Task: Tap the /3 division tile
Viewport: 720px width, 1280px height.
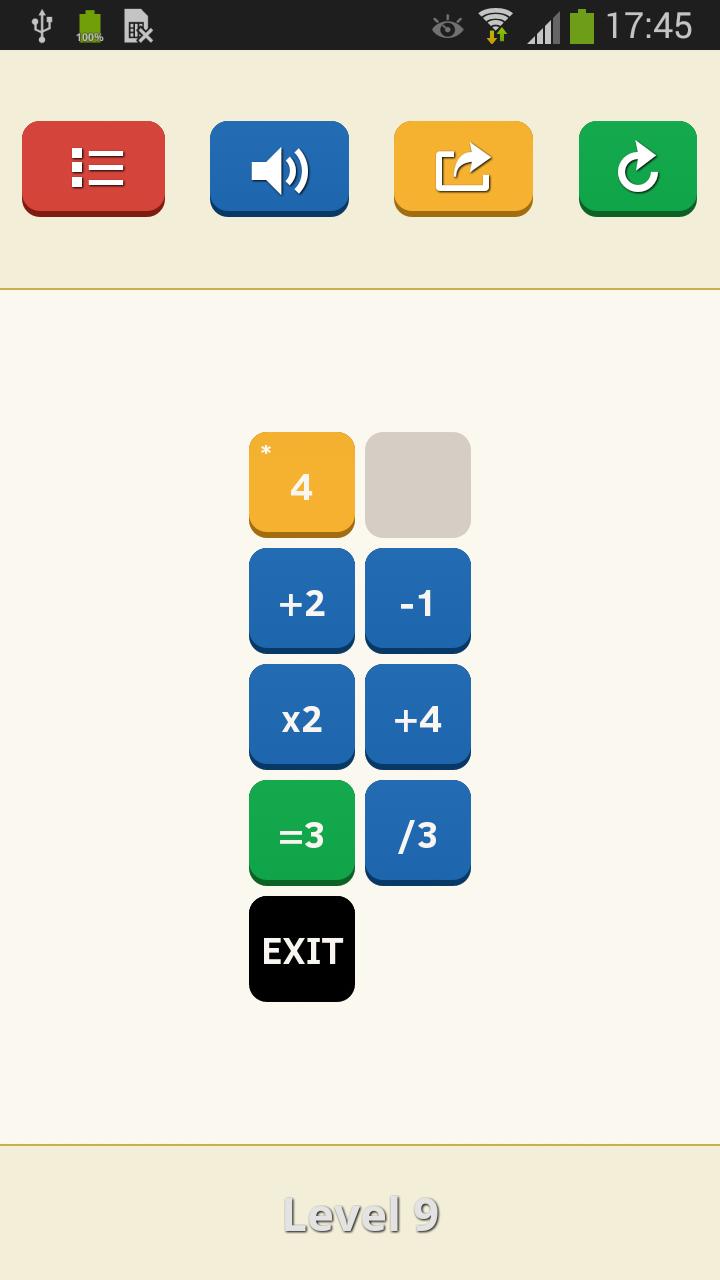Action: 417,832
